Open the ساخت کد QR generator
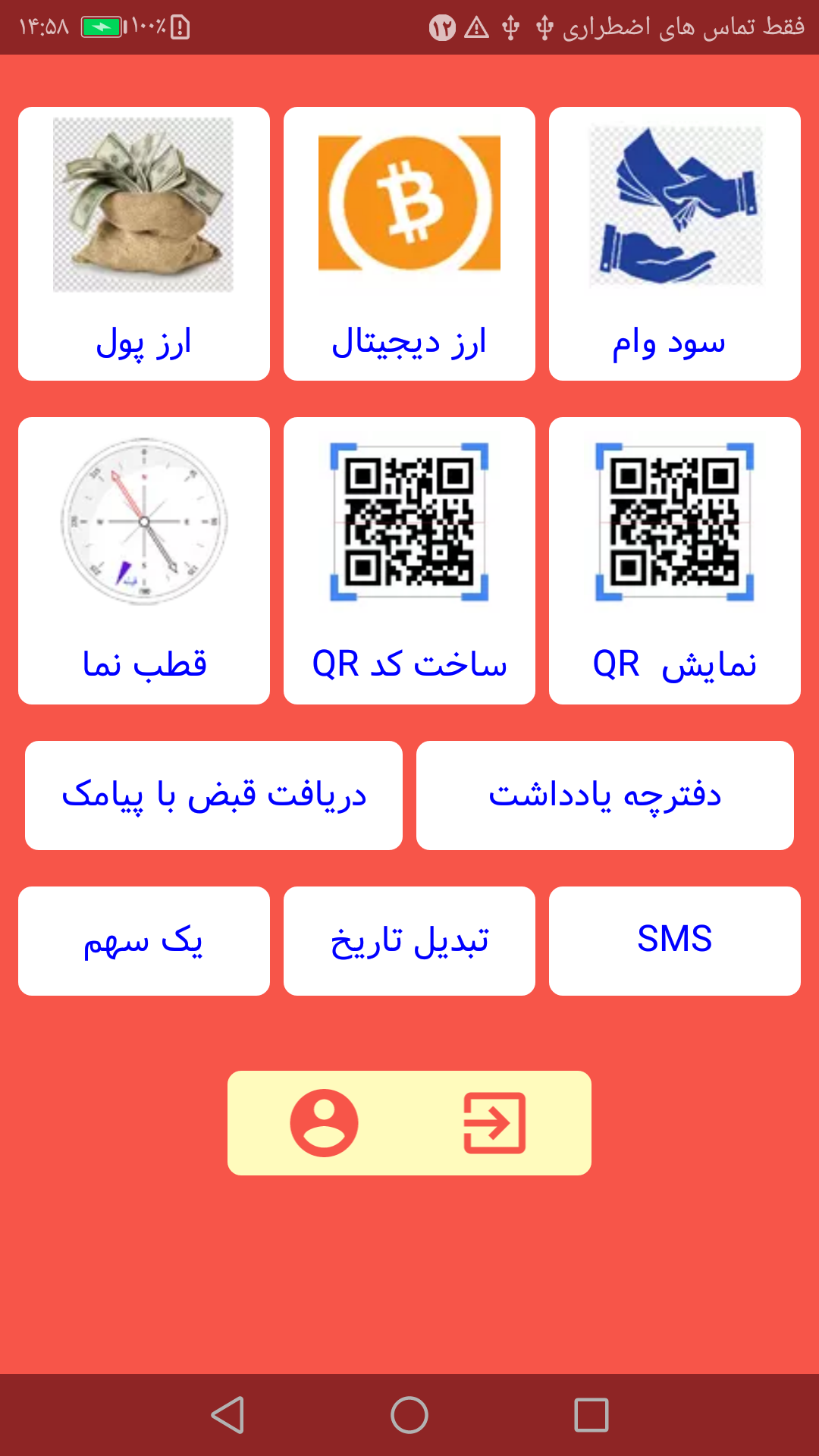819x1456 pixels. pos(409,561)
